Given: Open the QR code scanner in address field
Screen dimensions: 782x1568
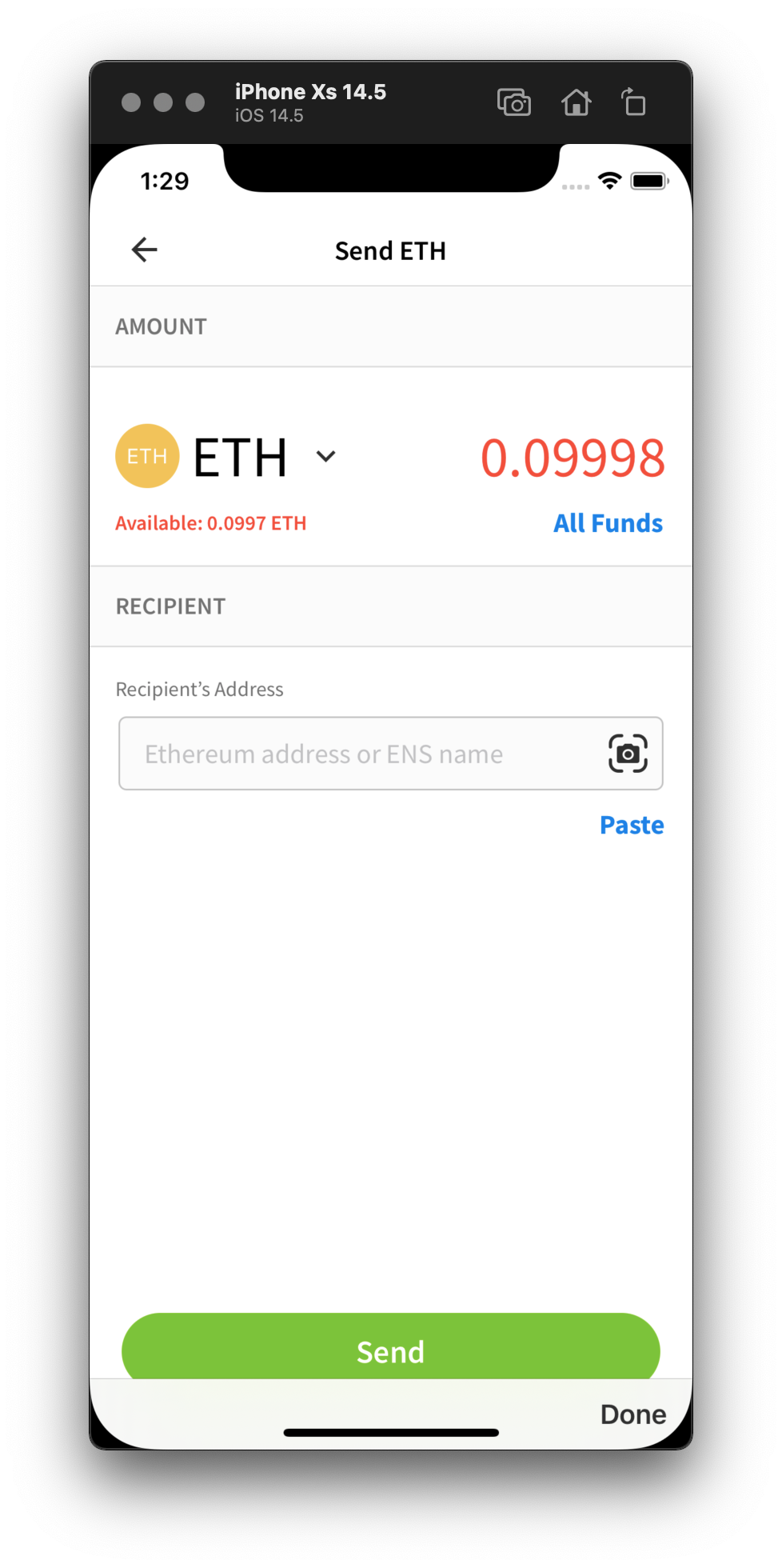Looking at the screenshot, I should tap(628, 753).
